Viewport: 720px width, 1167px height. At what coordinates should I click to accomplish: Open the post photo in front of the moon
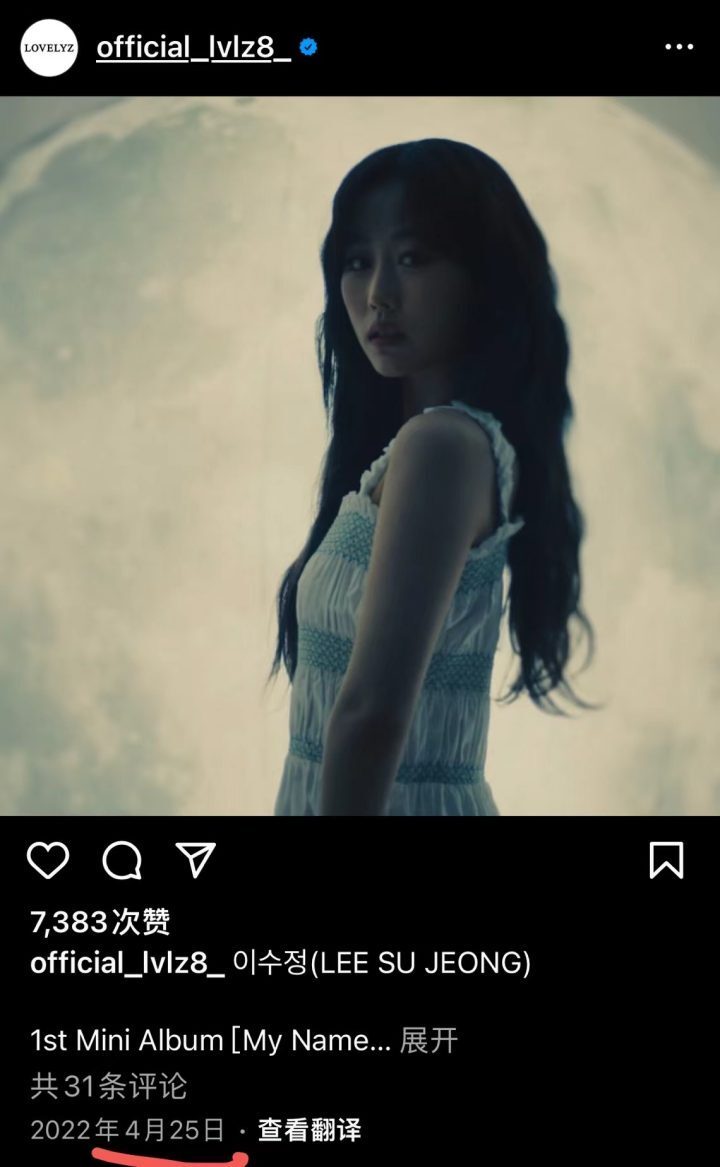360,455
